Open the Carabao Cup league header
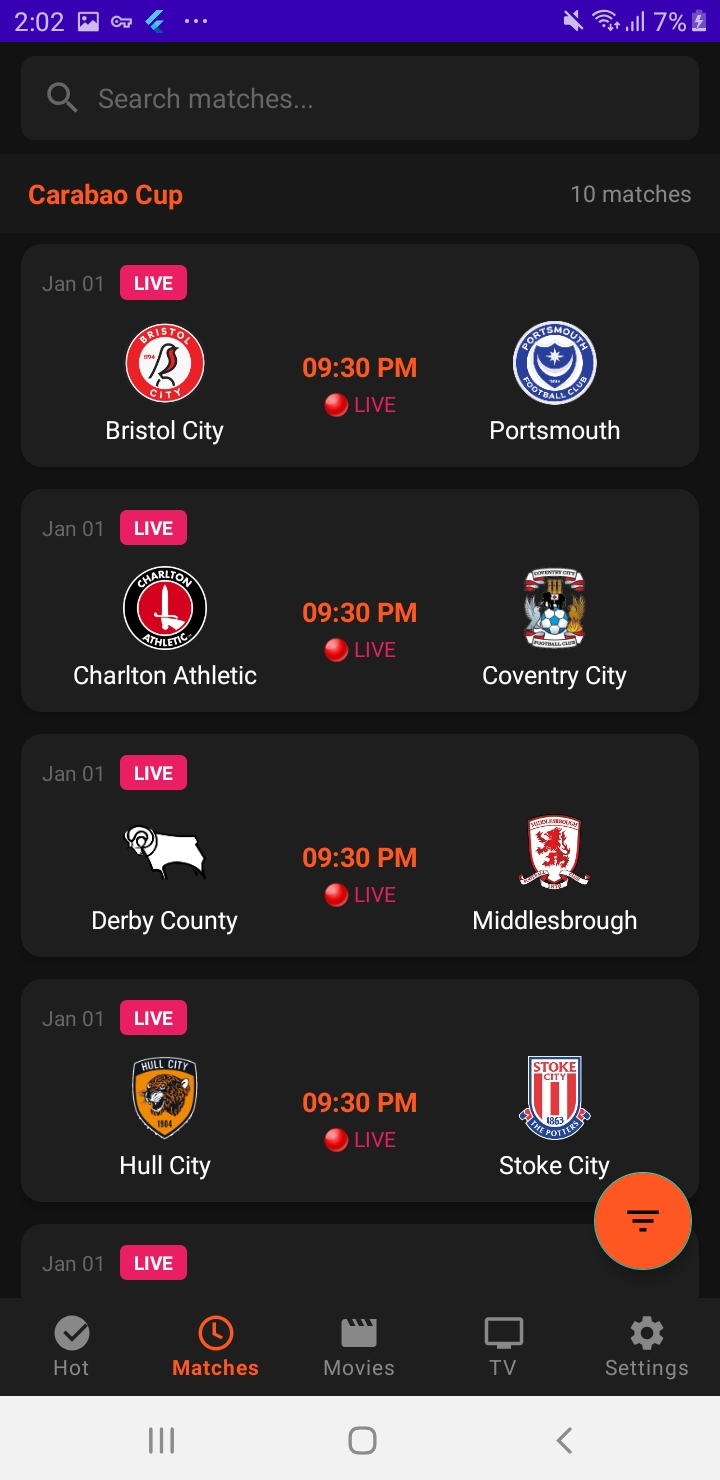The height and width of the screenshot is (1480, 720). point(105,194)
